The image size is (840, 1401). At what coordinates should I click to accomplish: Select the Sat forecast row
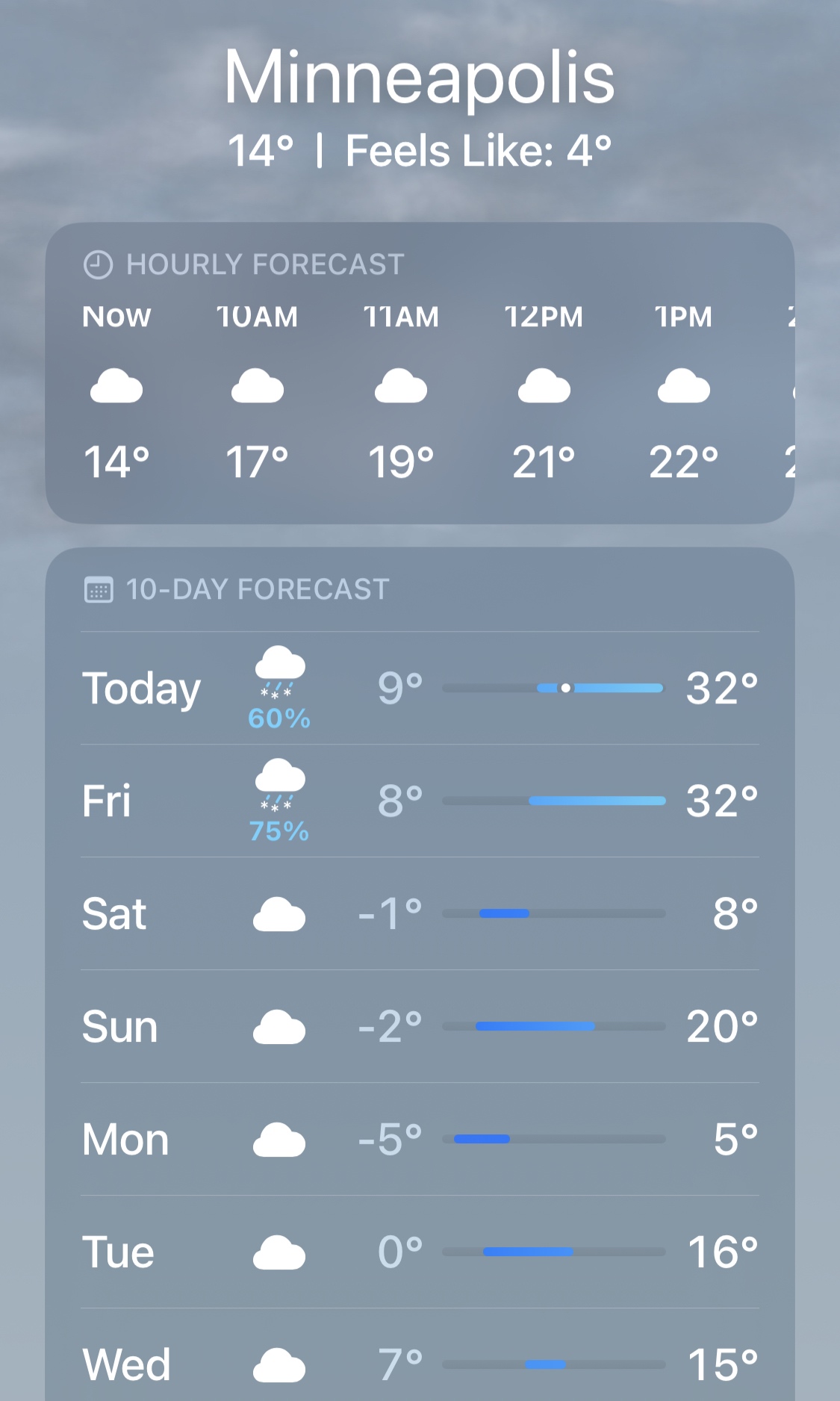pos(420,913)
